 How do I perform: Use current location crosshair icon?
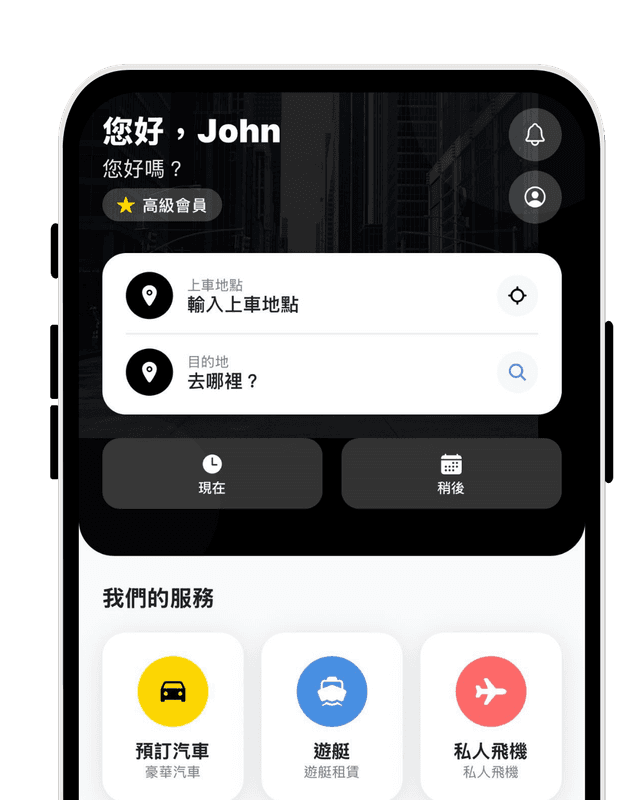click(517, 296)
